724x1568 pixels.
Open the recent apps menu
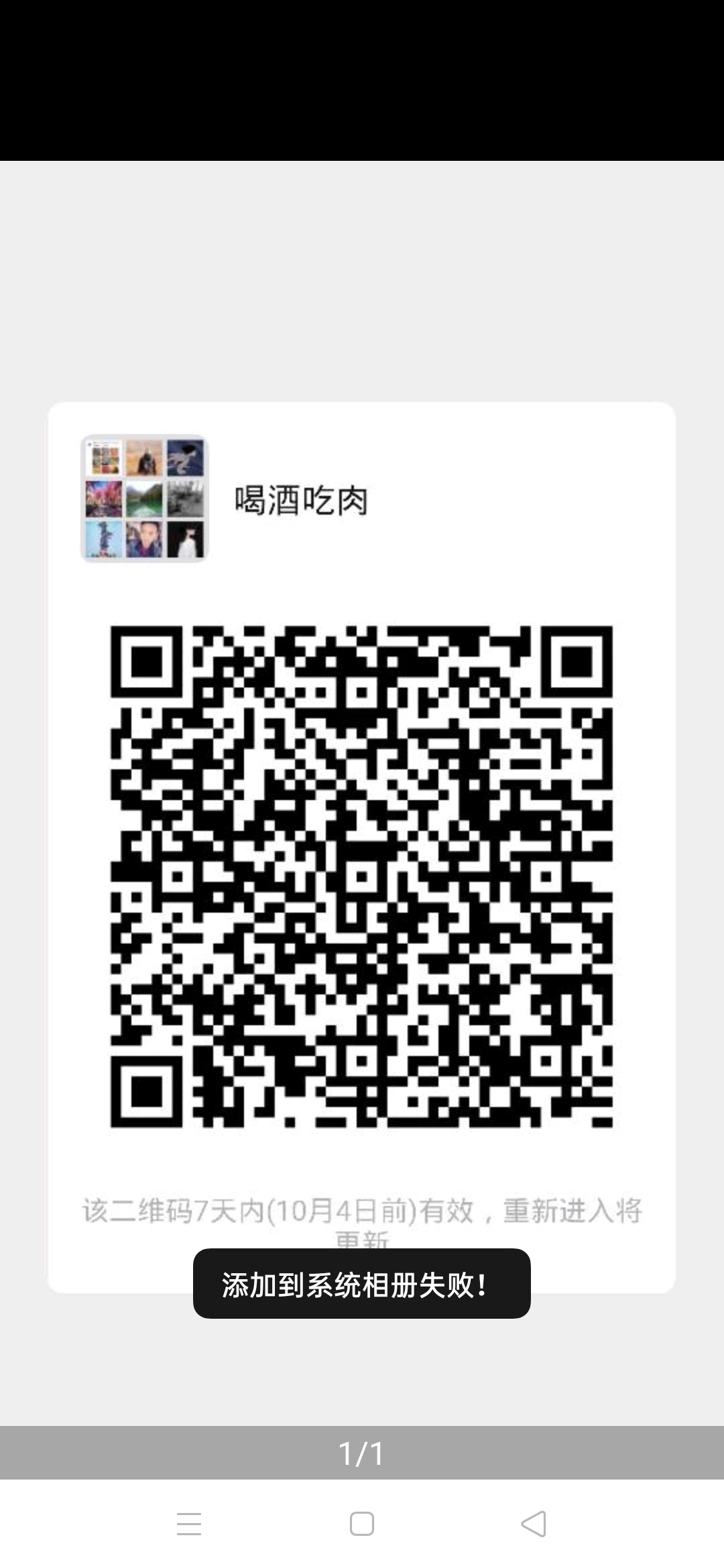pyautogui.click(x=189, y=1524)
